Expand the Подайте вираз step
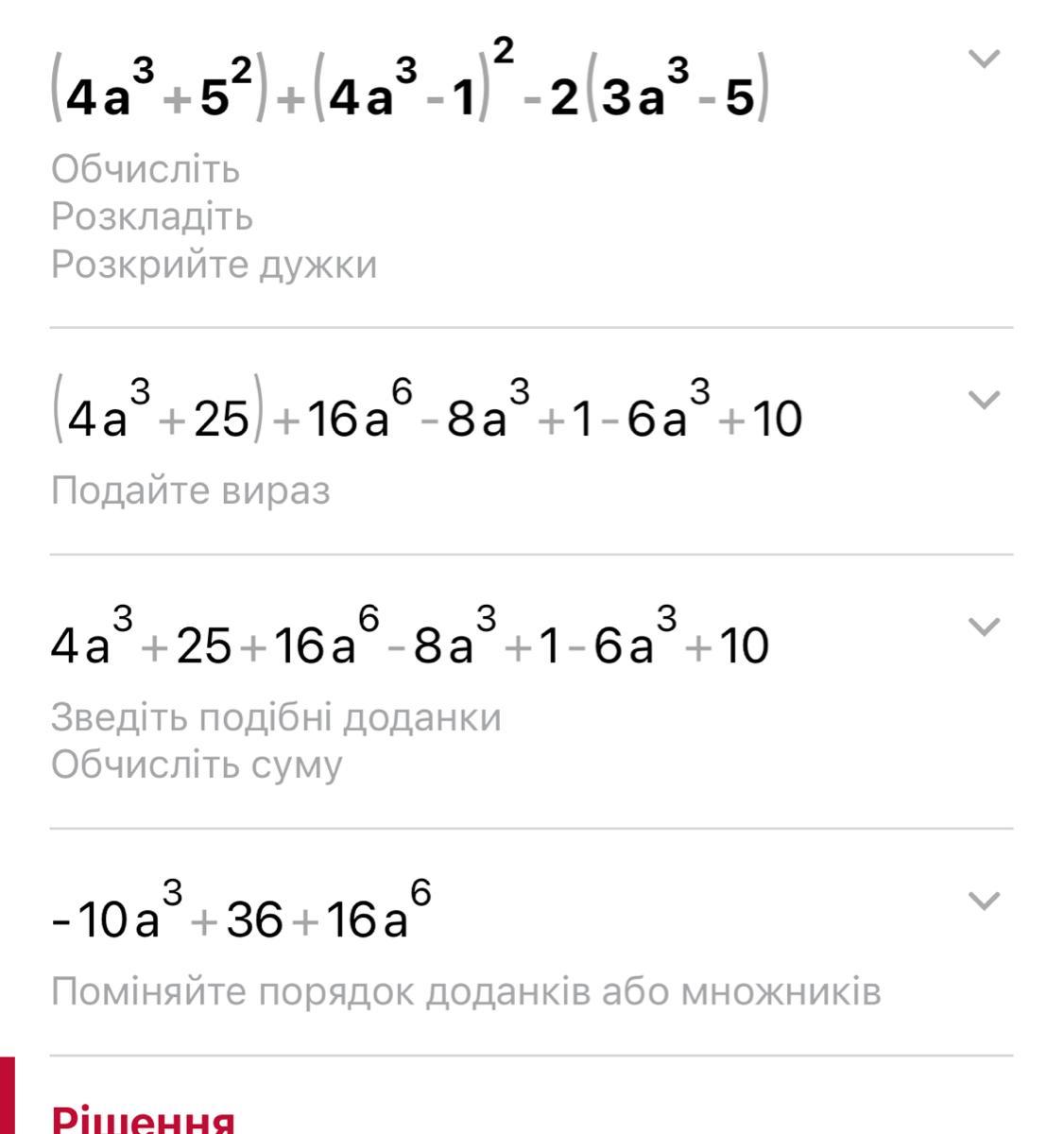Screen dimensions: 1064x1134 [x=984, y=401]
